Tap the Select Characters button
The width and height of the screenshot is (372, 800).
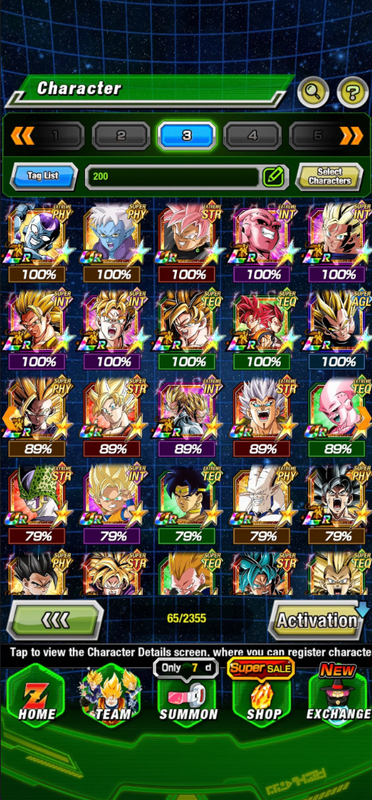(329, 177)
